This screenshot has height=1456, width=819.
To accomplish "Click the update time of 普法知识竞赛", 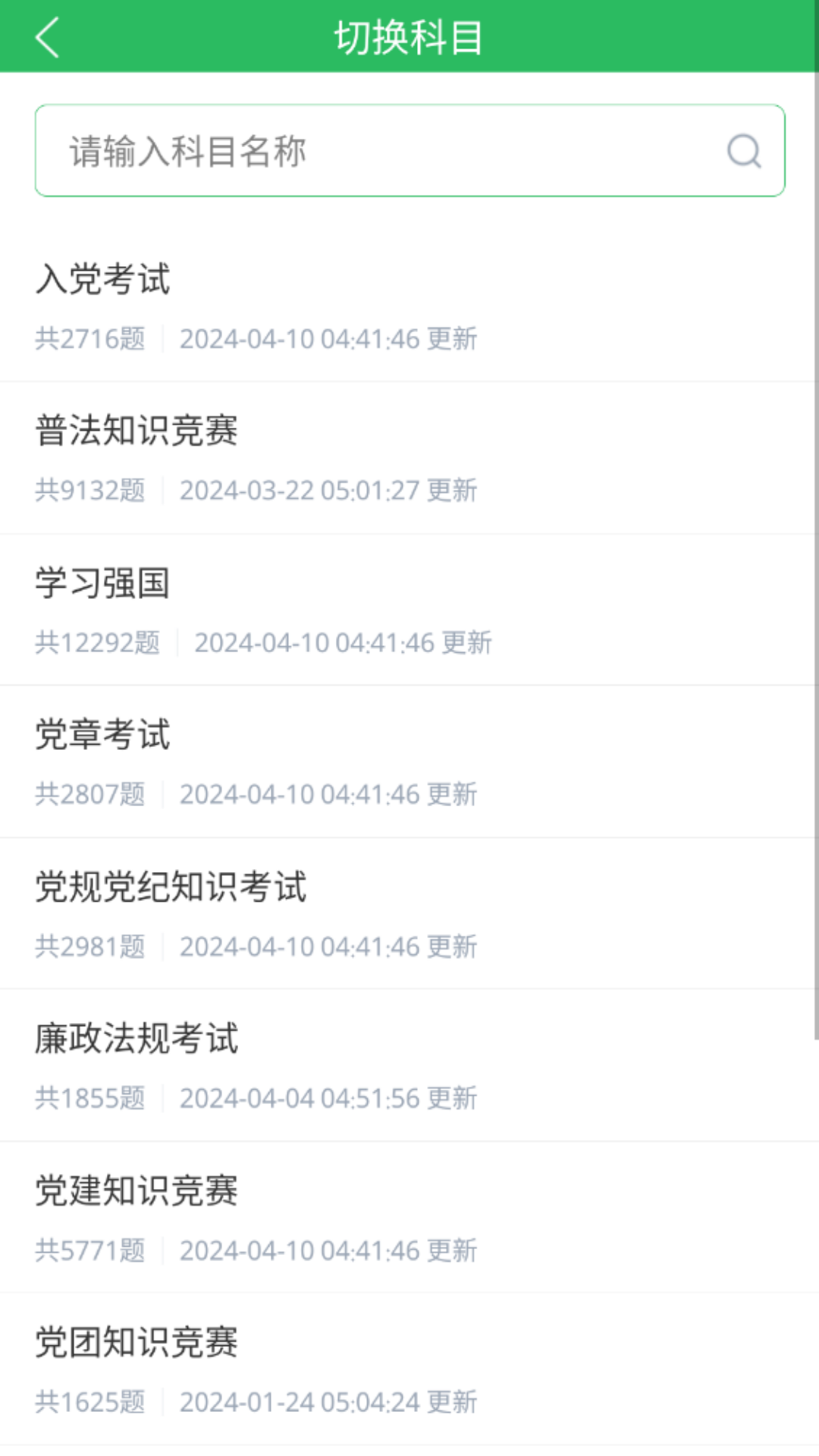I will tap(328, 491).
